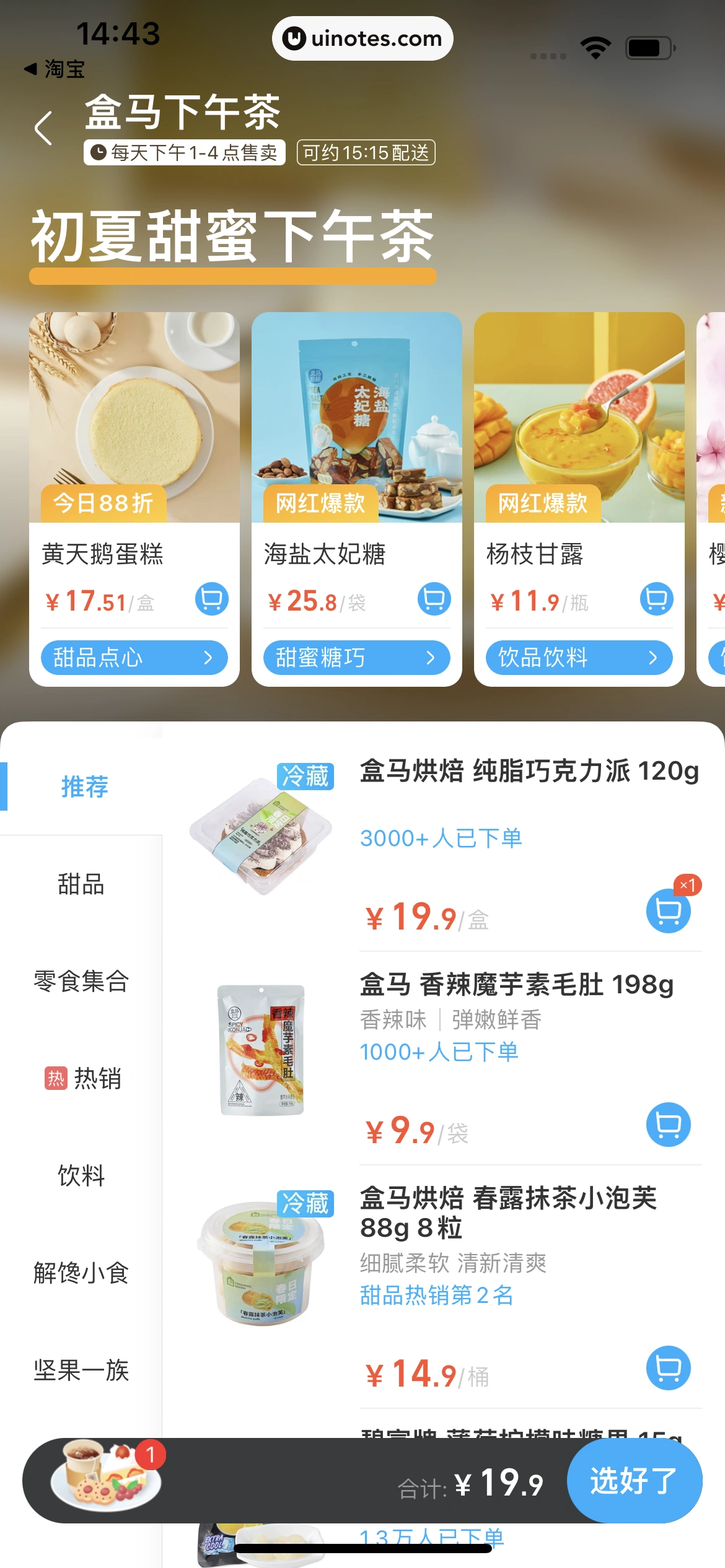Expand the 甜品点心 category link

(x=134, y=658)
